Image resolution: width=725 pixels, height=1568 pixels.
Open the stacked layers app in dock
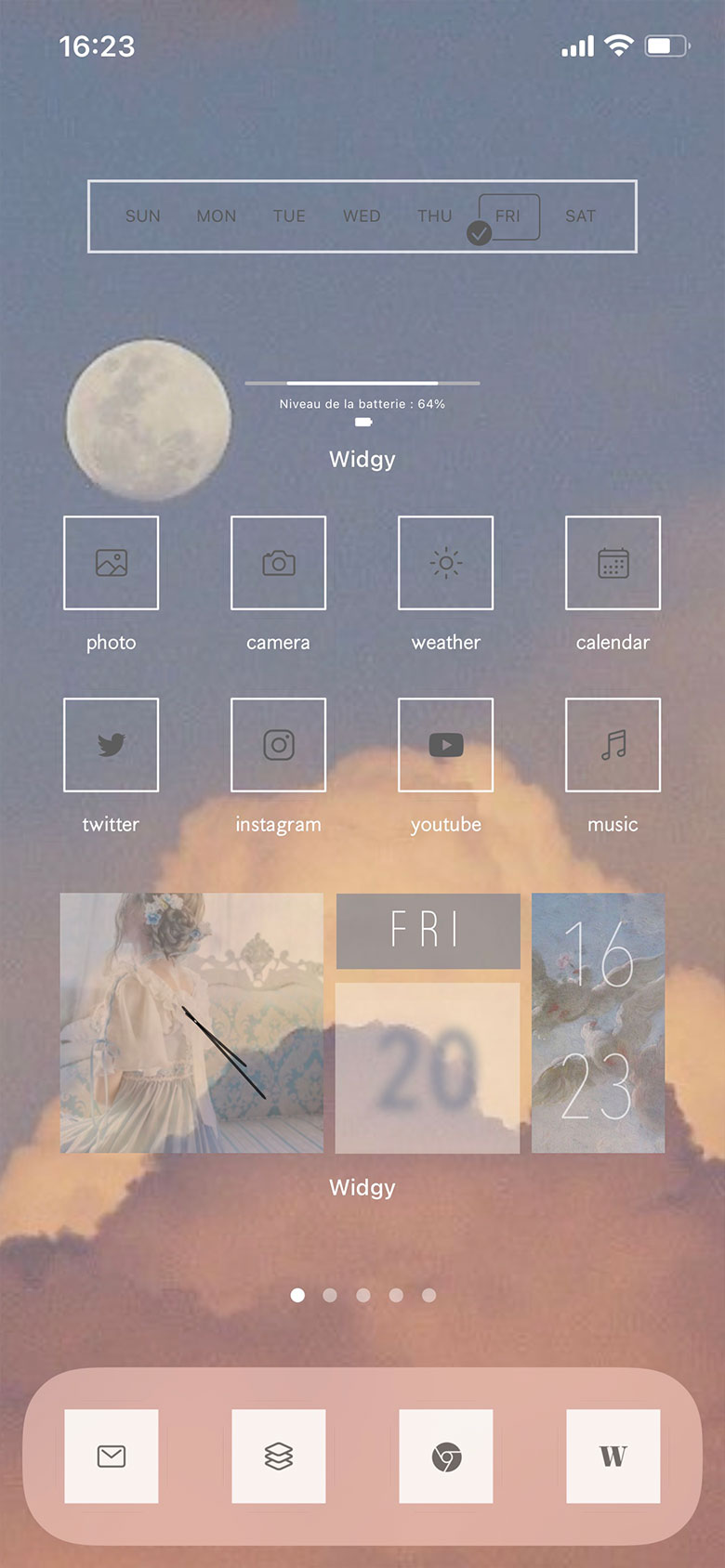(x=278, y=1456)
